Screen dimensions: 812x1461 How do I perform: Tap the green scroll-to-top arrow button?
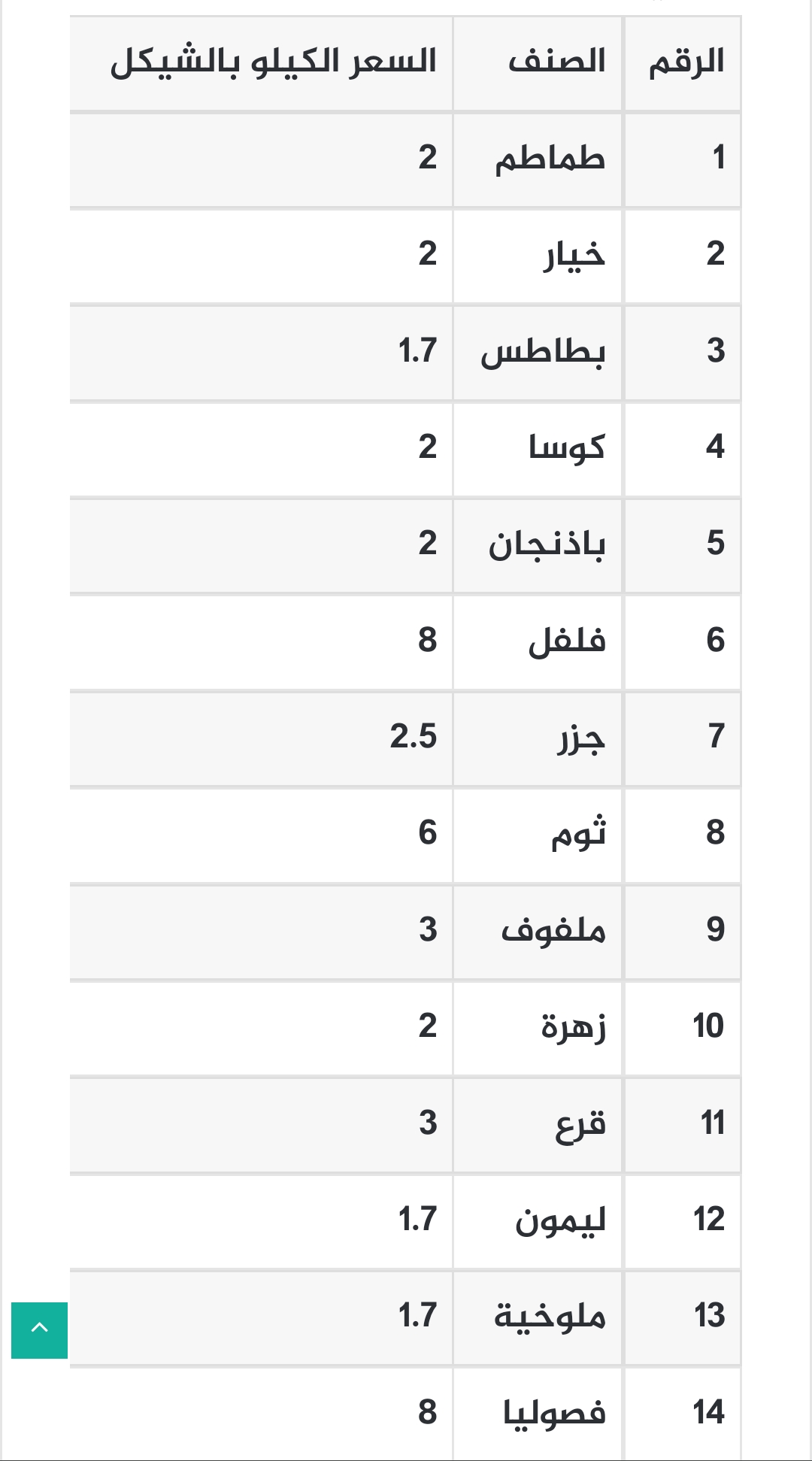pos(39,1330)
